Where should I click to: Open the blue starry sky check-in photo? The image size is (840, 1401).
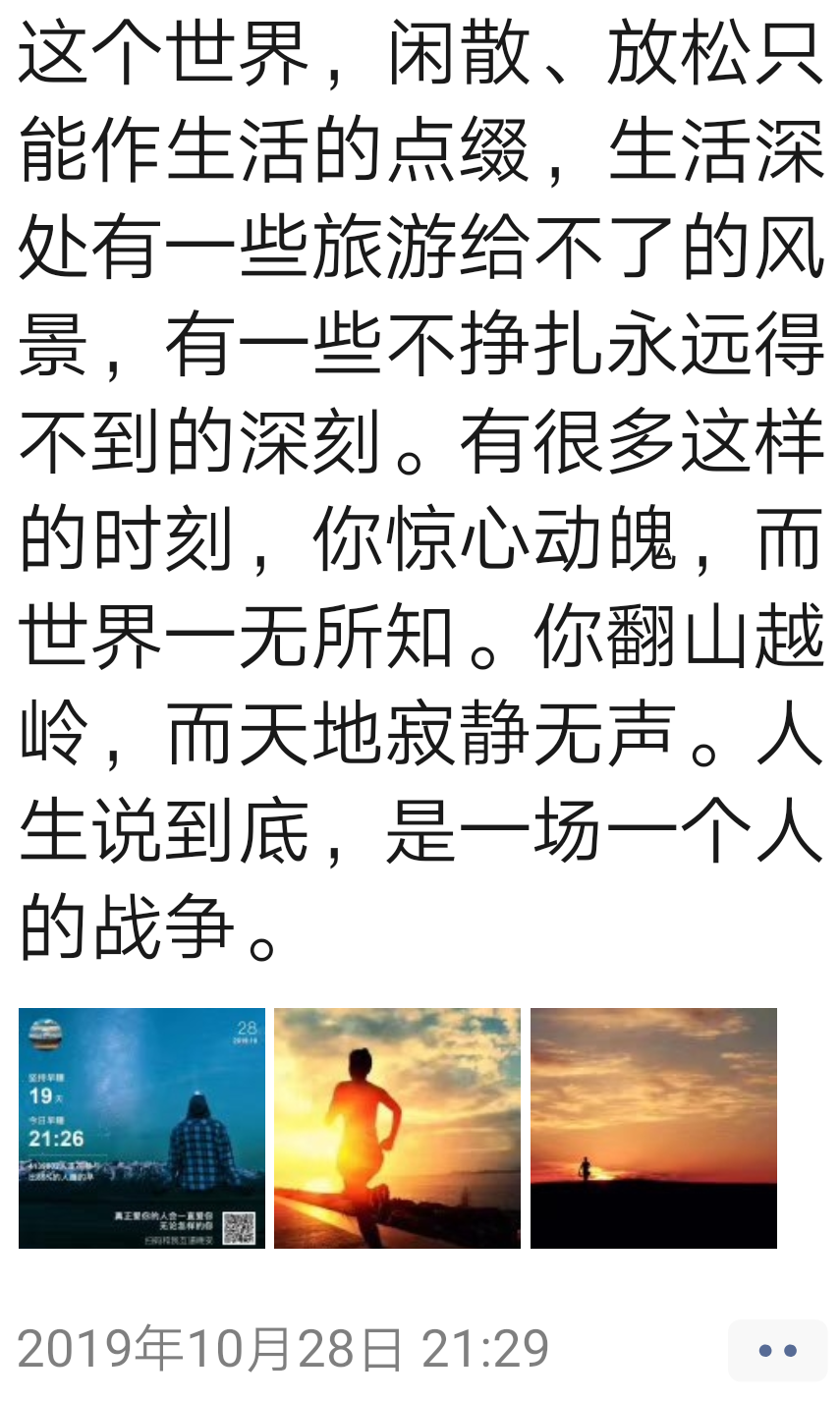click(141, 1128)
